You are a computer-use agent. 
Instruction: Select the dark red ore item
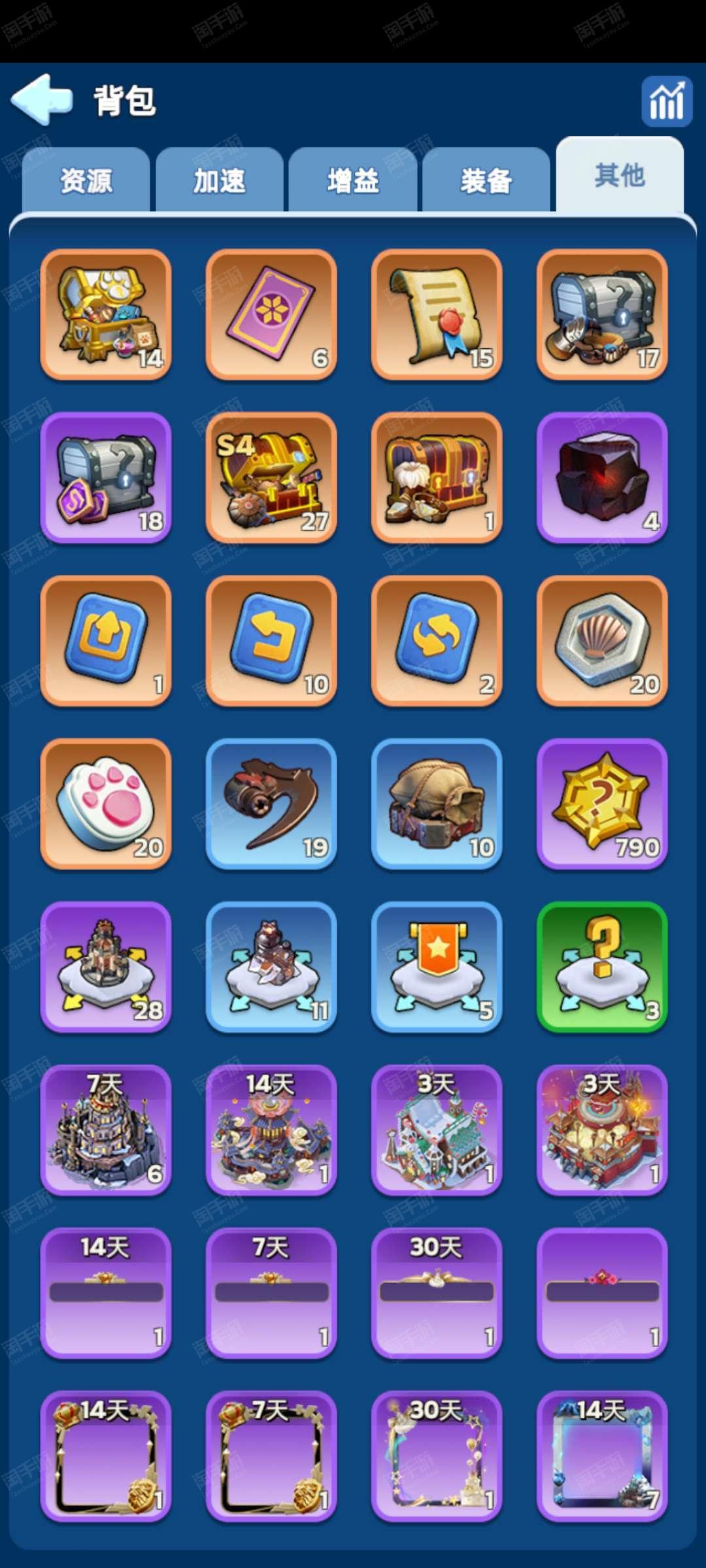(x=602, y=477)
